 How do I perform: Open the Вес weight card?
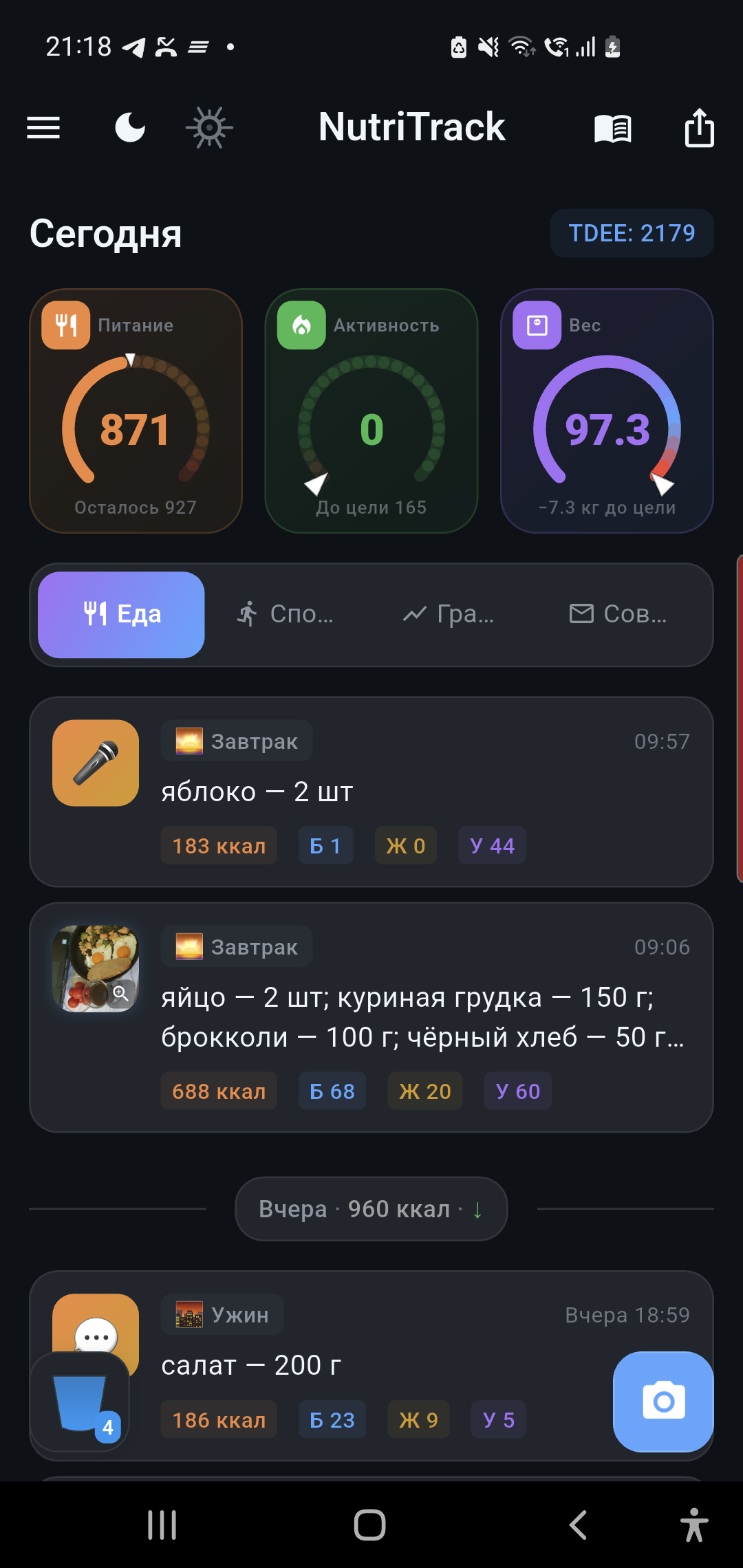click(x=607, y=411)
